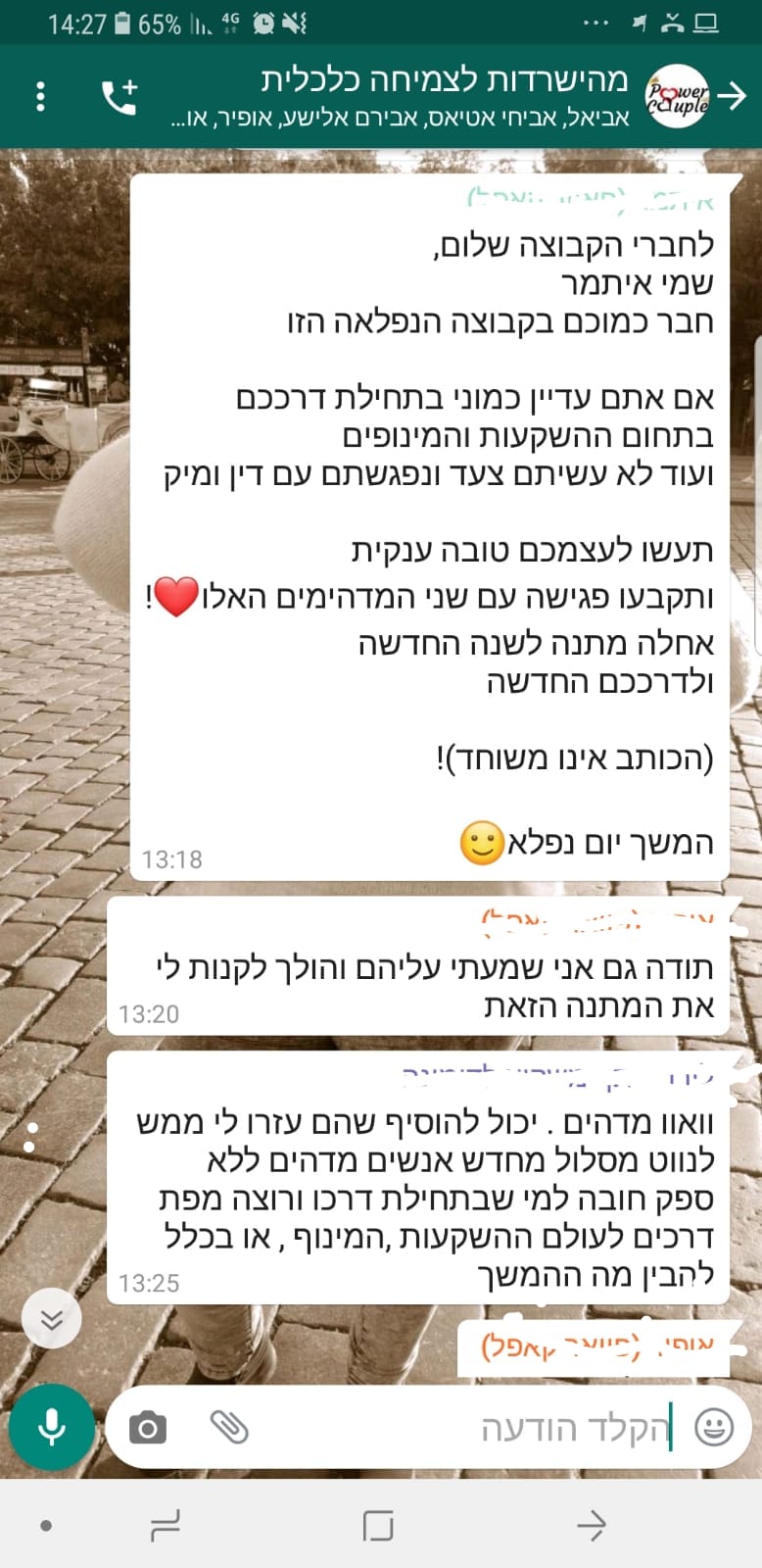Open the Power Couple group photo
This screenshot has width=762, height=1568.
tap(677, 96)
